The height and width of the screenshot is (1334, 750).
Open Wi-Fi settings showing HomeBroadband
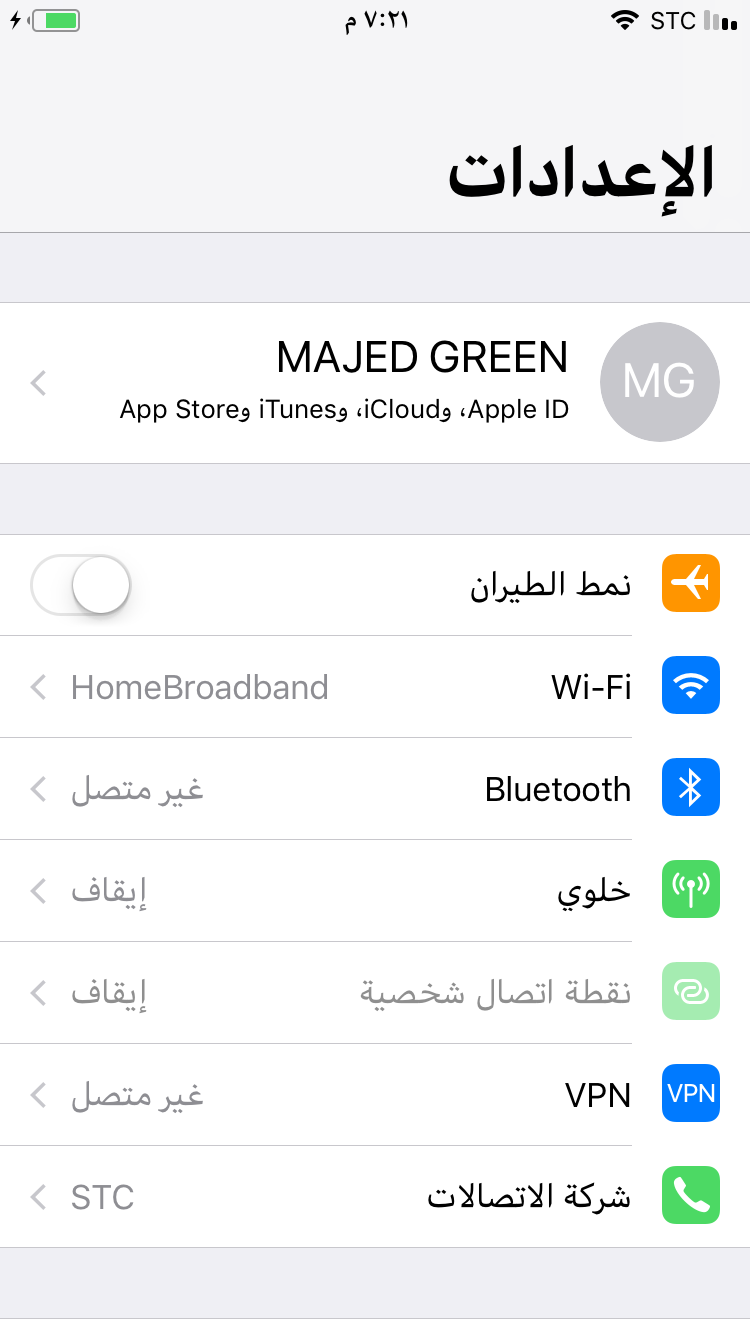point(375,687)
